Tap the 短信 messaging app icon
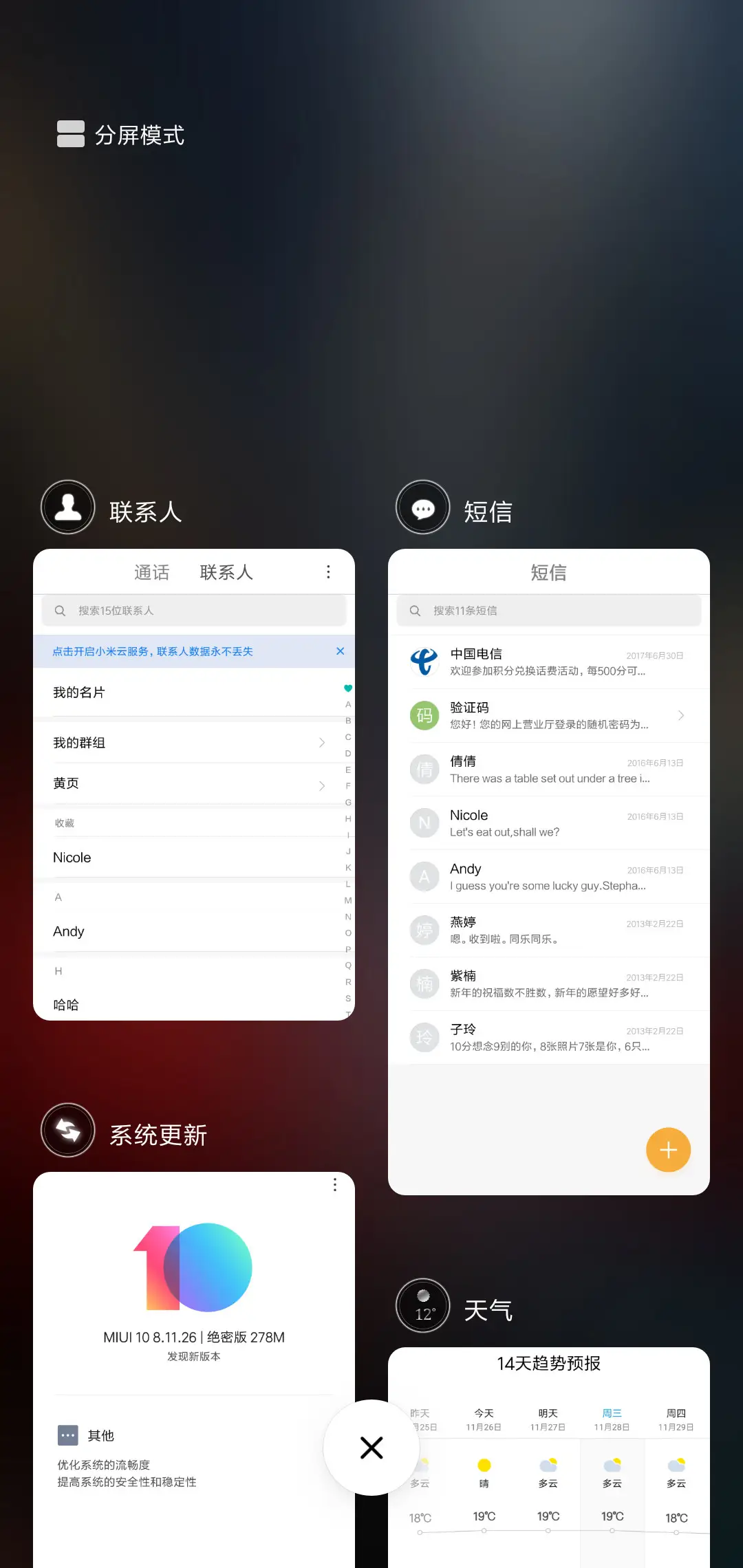 422,507
